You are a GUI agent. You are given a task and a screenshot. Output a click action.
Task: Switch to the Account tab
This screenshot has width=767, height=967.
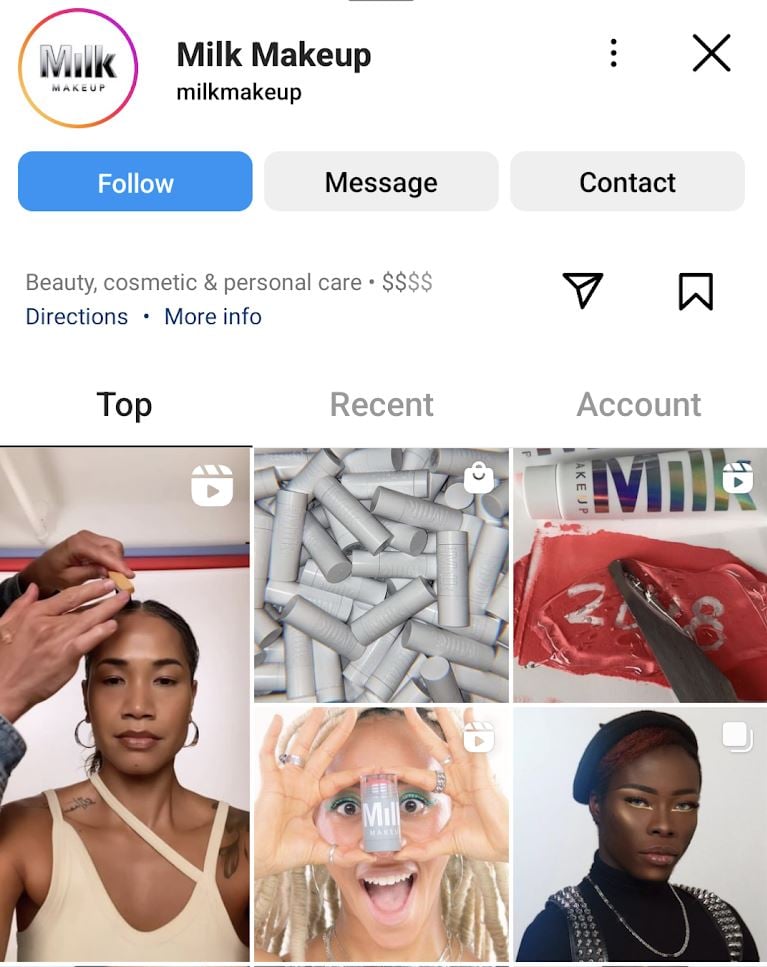click(x=639, y=404)
